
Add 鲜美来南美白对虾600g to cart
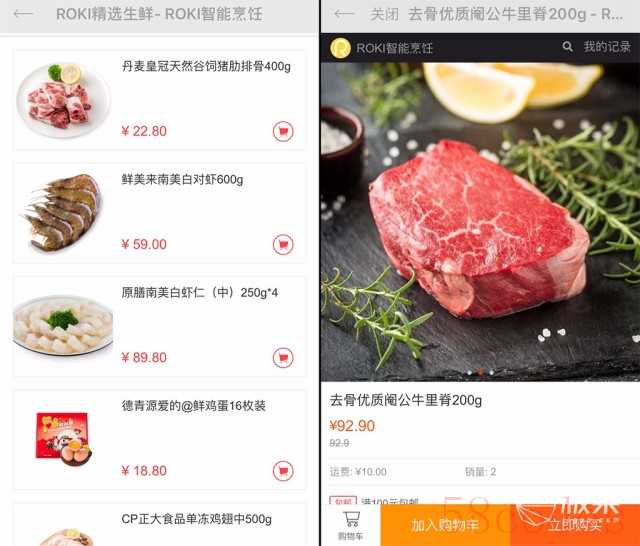click(x=283, y=244)
